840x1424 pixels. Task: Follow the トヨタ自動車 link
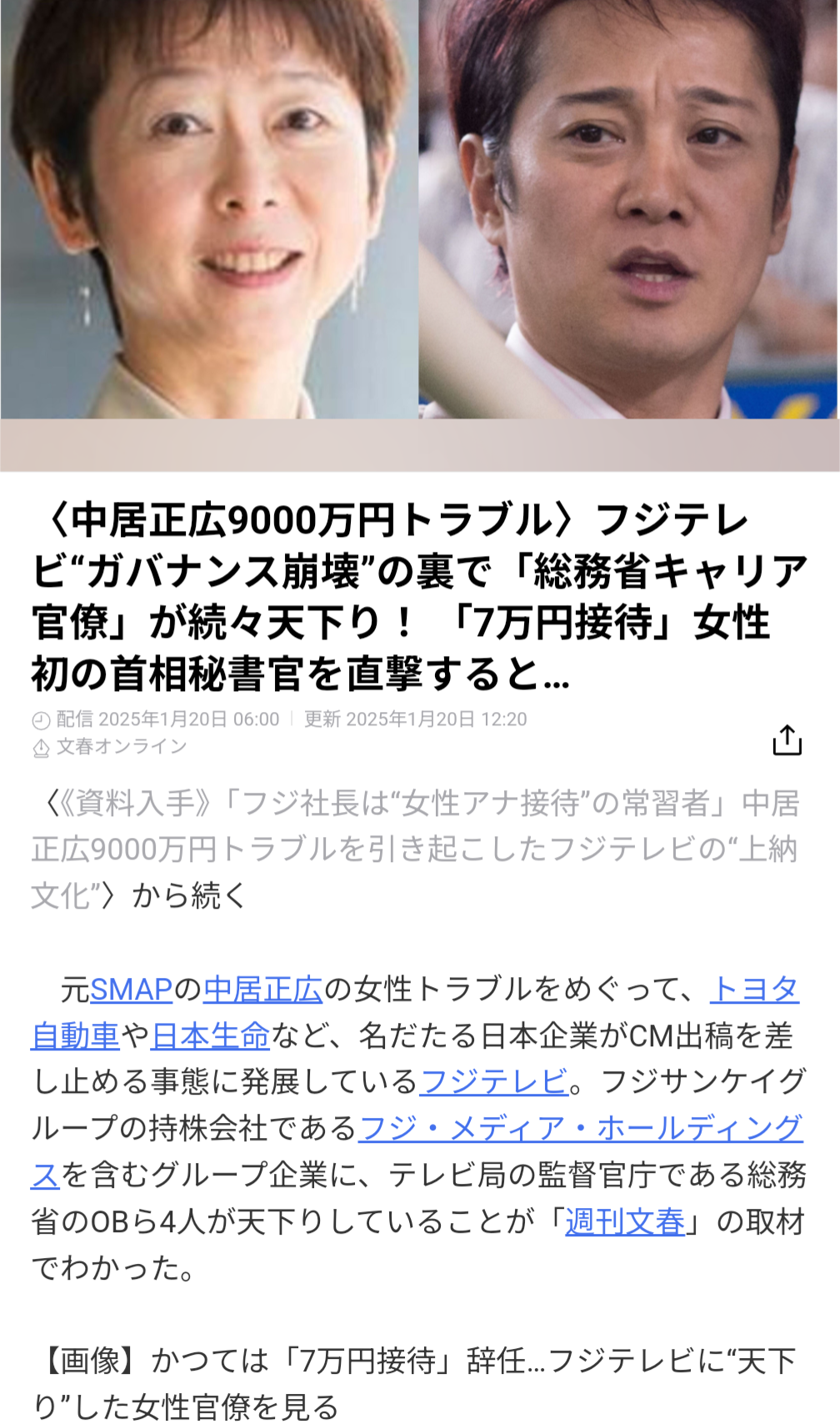(x=754, y=990)
